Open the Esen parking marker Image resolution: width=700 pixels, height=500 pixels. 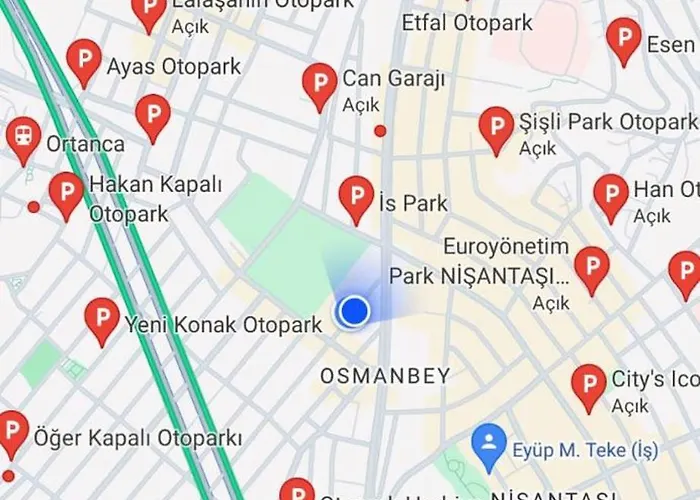point(624,39)
